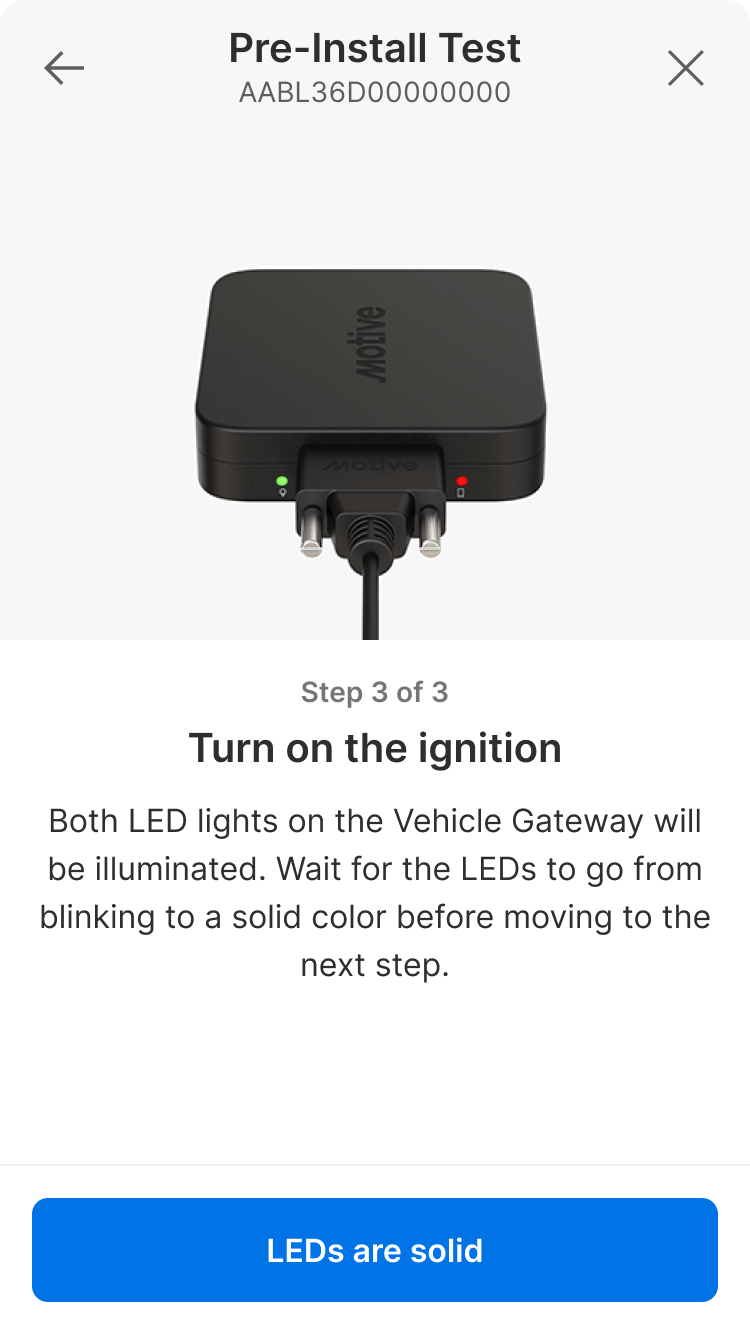The width and height of the screenshot is (750, 1334).
Task: Close the Pre-Install Test screen
Action: 686,68
